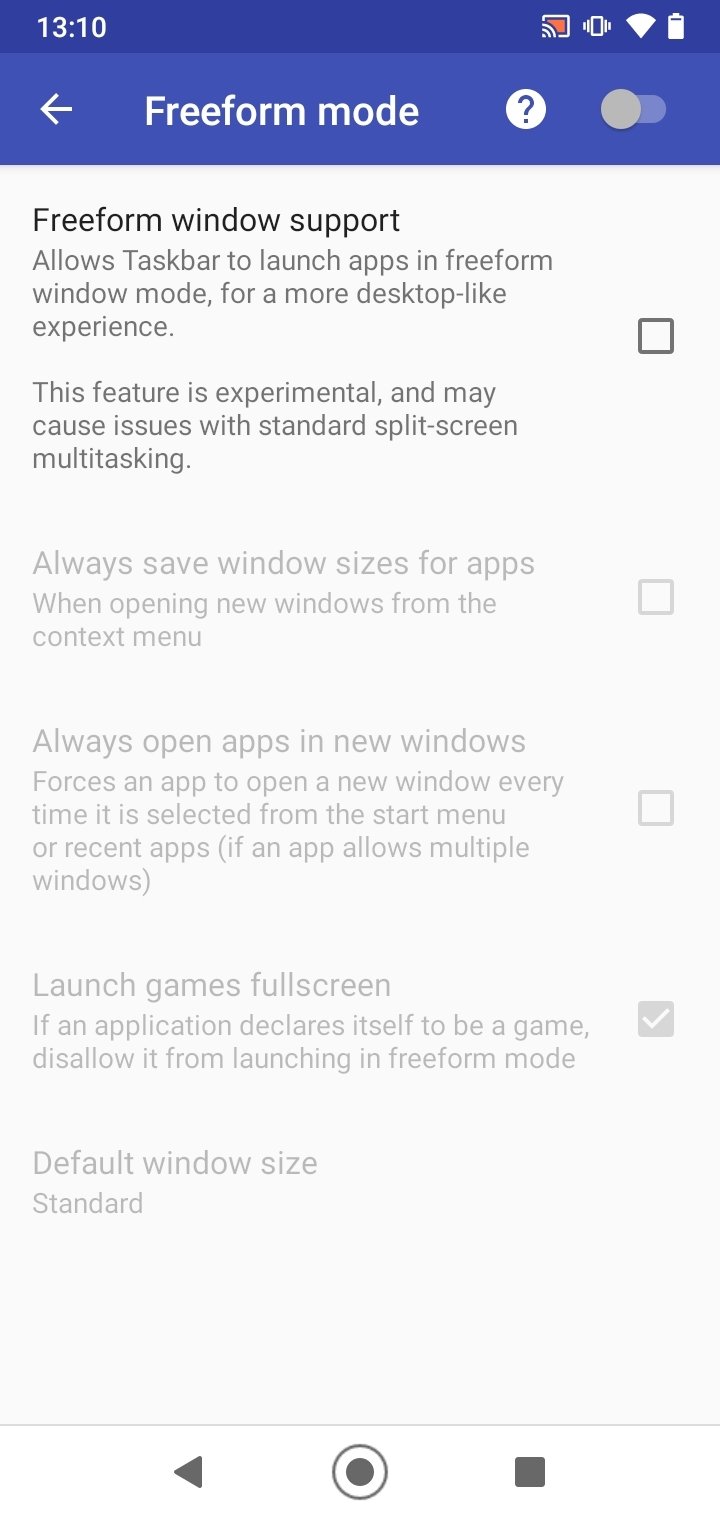Go back using the app bar arrow
720x1520 pixels.
(x=56, y=110)
